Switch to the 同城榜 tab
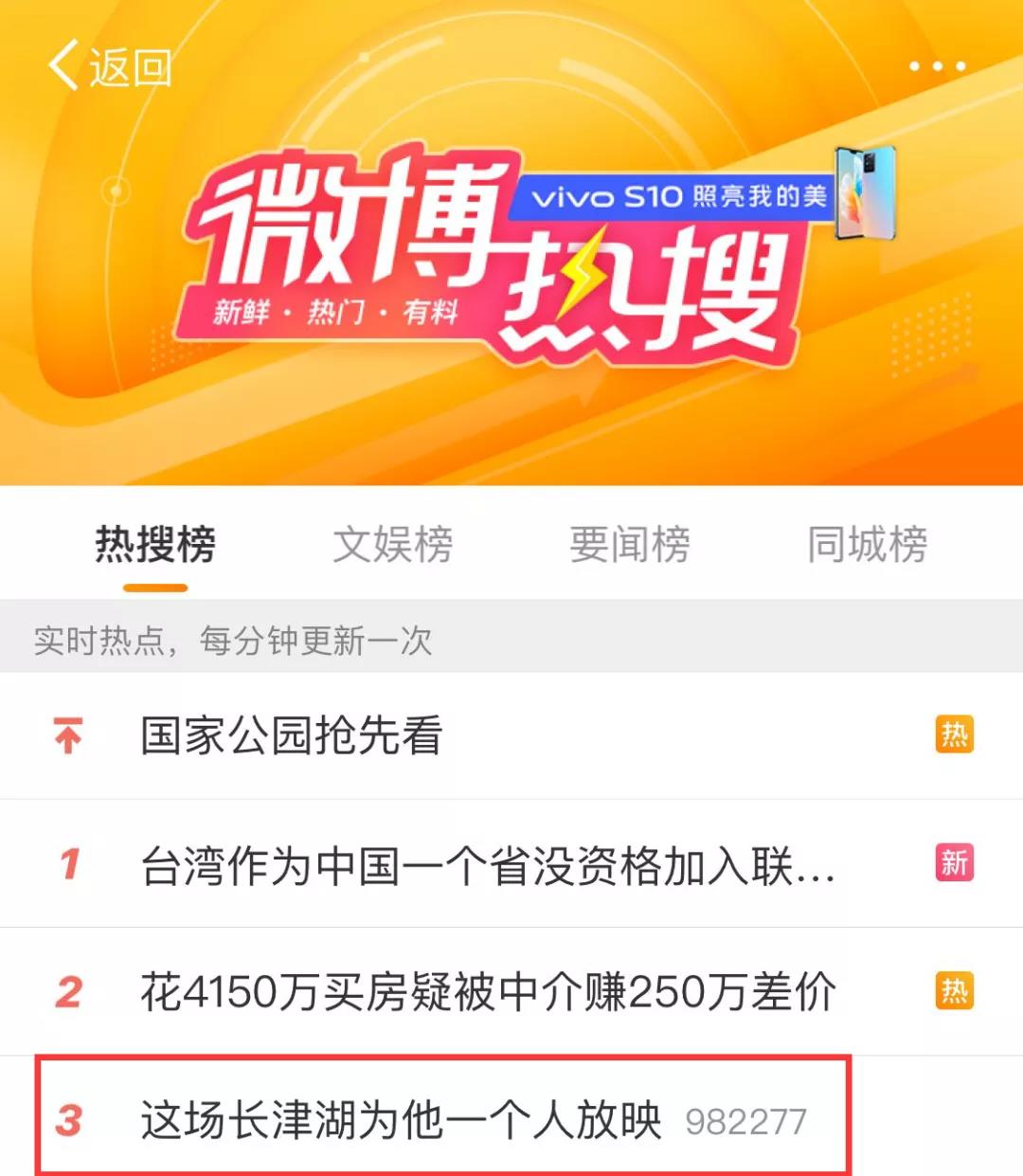 click(x=867, y=545)
